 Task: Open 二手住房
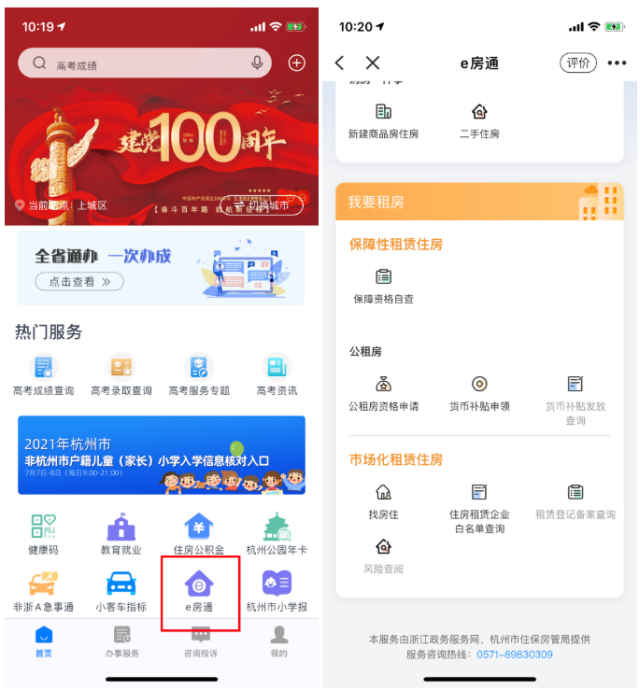click(x=479, y=120)
